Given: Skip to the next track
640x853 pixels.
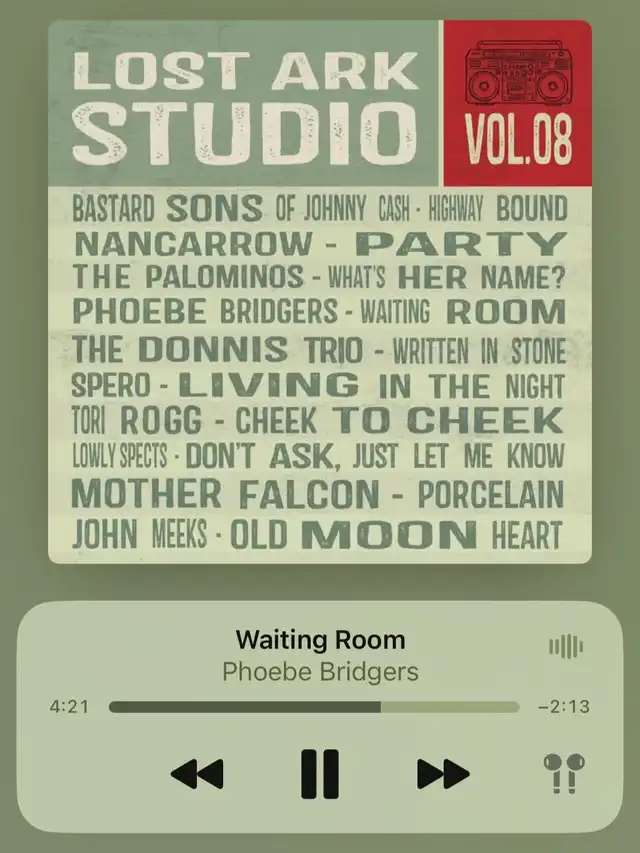Looking at the screenshot, I should point(442,773).
